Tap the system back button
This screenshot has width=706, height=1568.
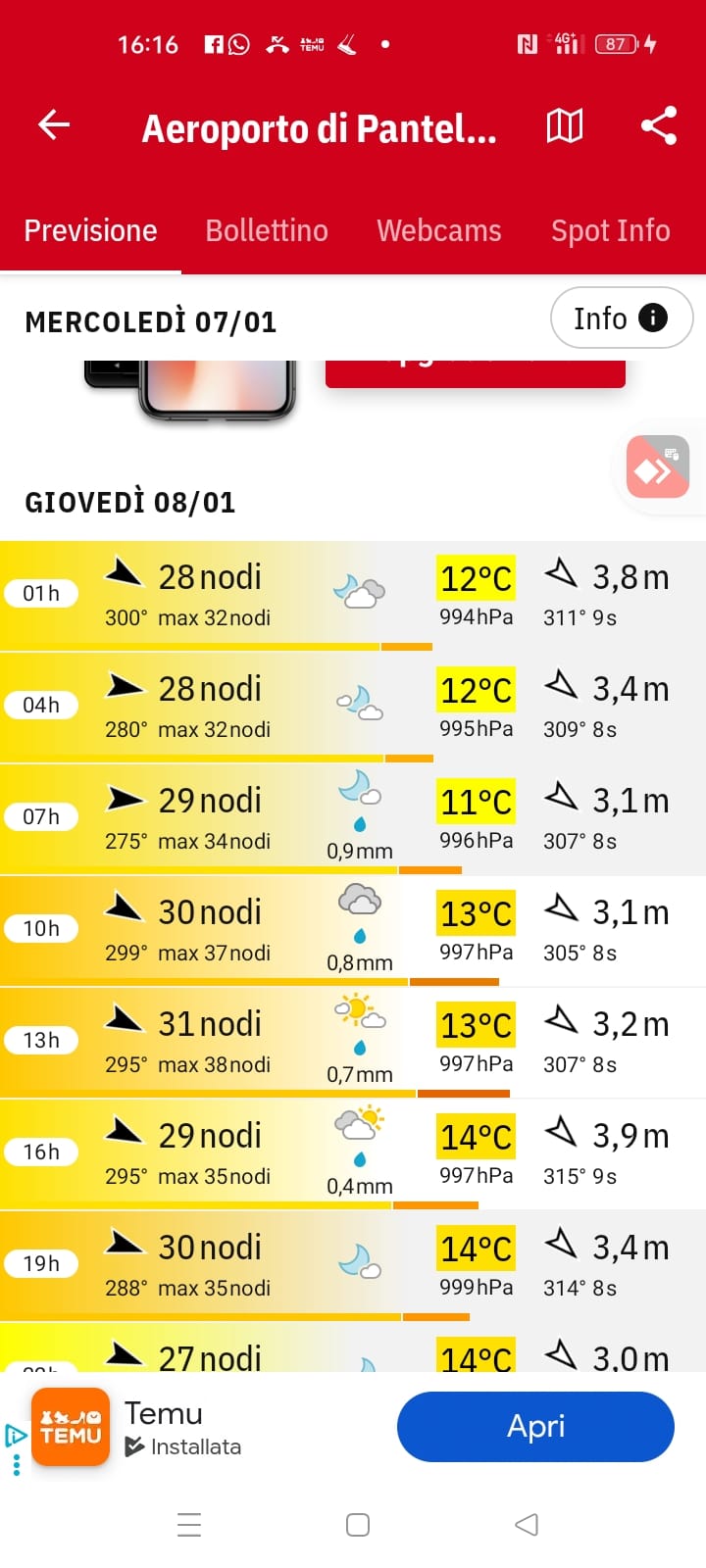coord(527,1524)
